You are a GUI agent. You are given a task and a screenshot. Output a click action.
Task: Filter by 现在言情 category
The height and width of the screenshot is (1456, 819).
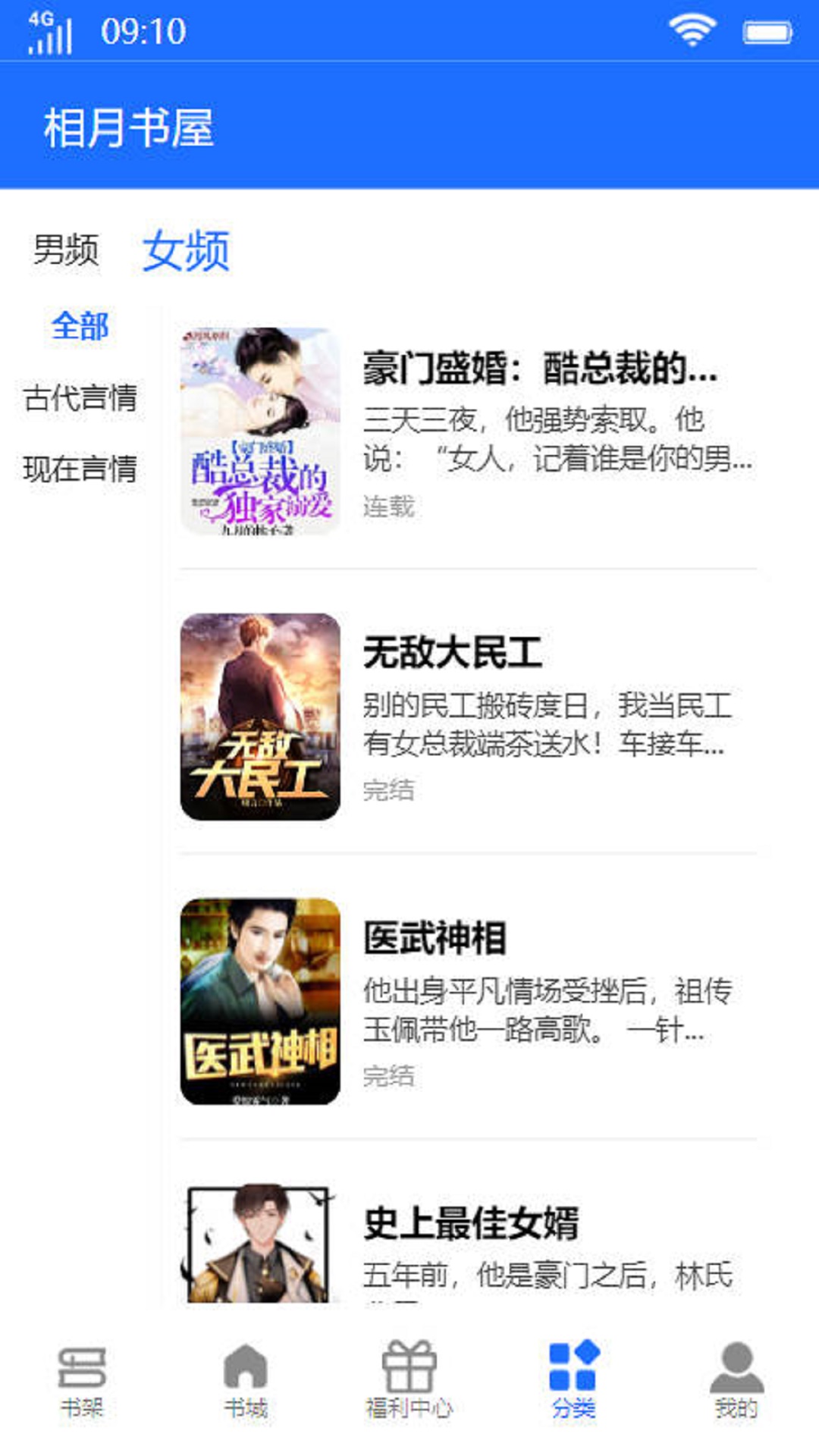point(80,469)
